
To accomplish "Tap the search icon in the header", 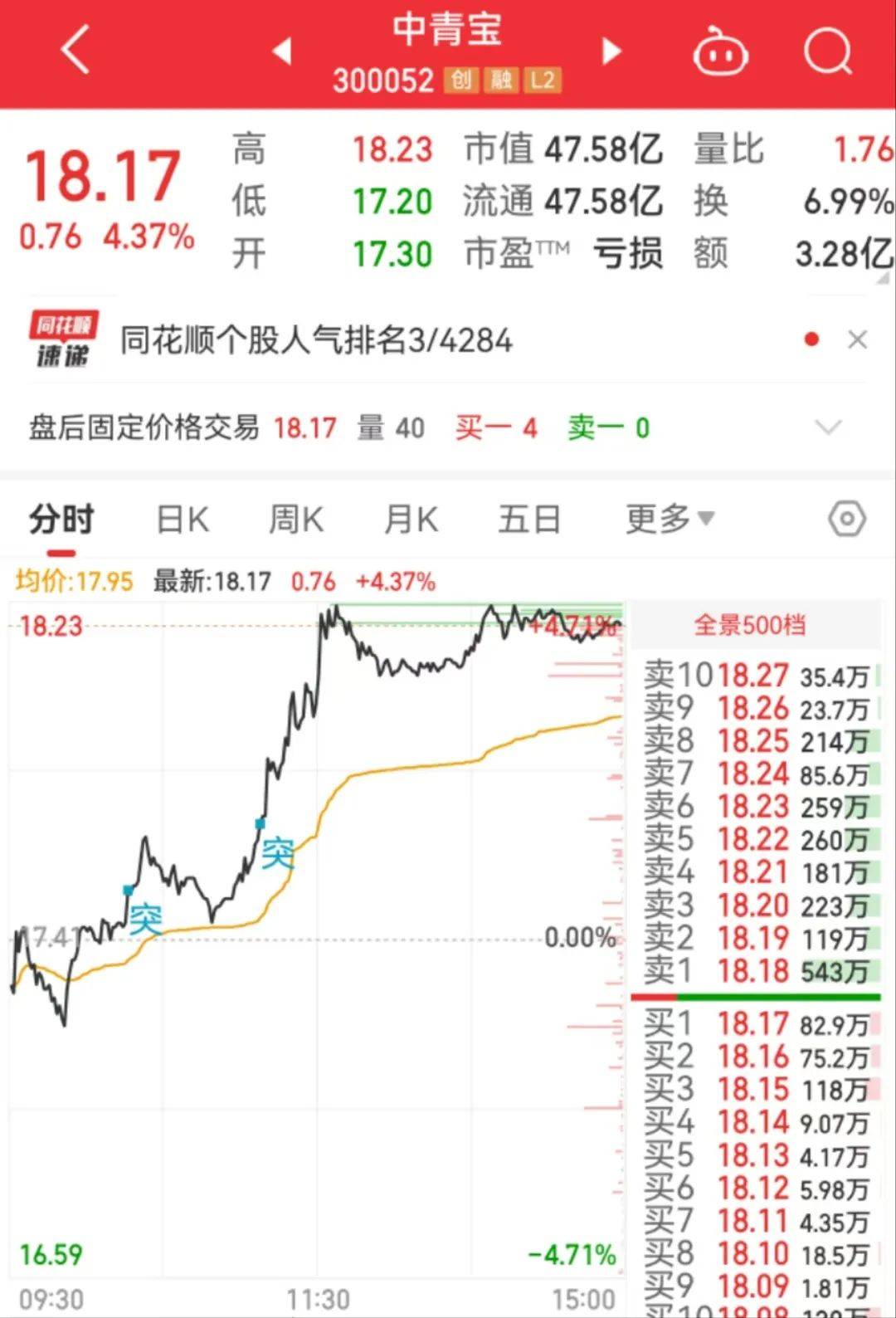I will click(827, 50).
